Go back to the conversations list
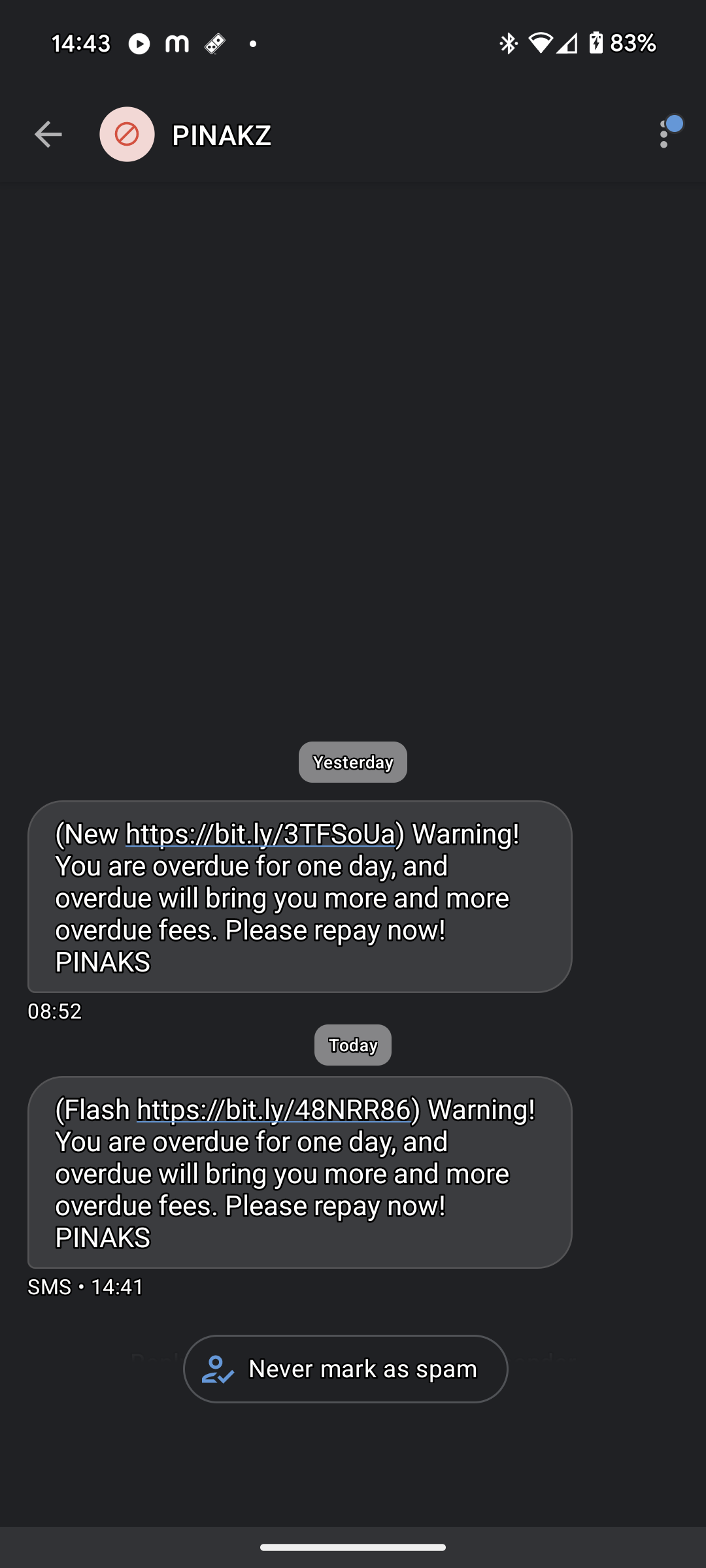 tap(48, 135)
